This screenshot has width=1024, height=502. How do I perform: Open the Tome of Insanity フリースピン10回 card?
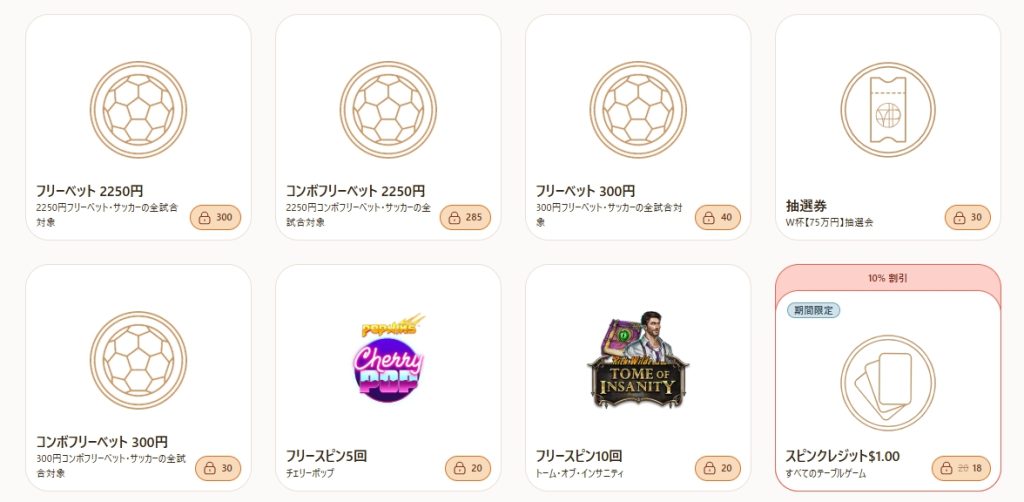(x=638, y=377)
